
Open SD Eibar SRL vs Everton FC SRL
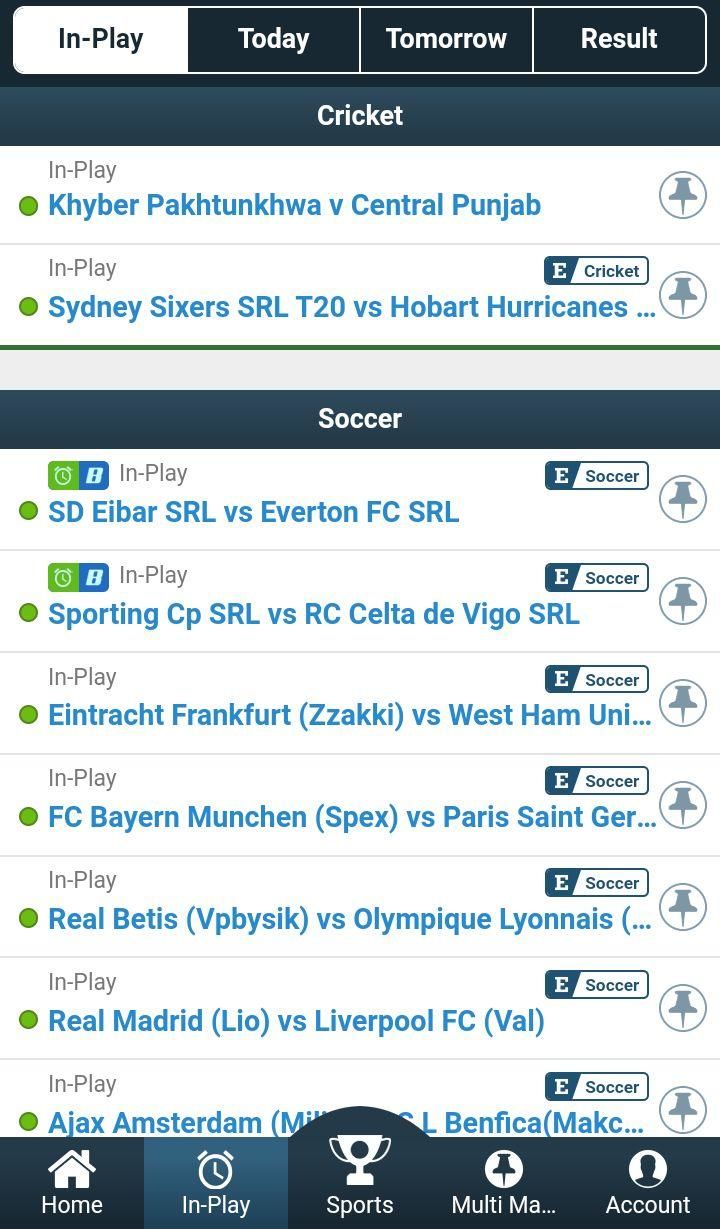253,512
